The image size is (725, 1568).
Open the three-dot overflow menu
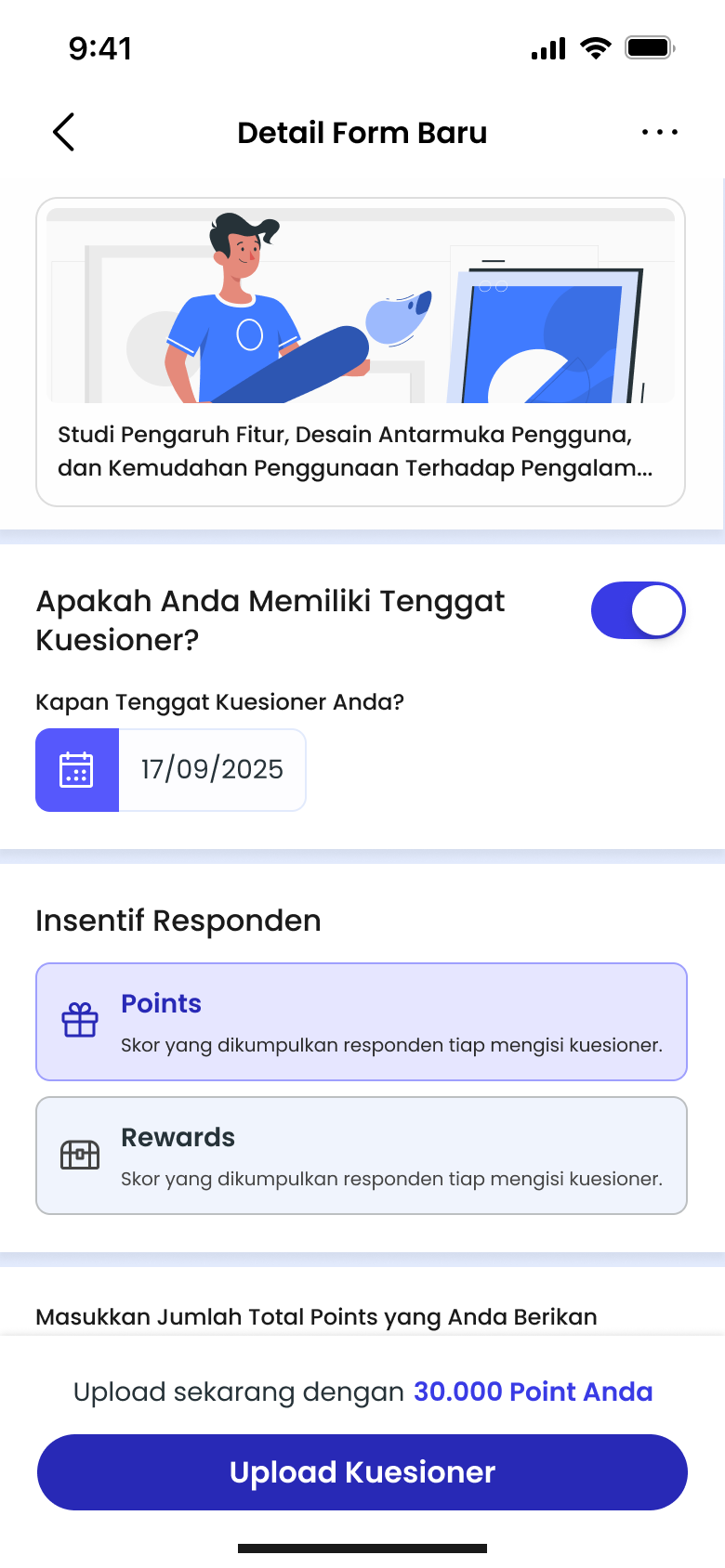click(x=659, y=133)
